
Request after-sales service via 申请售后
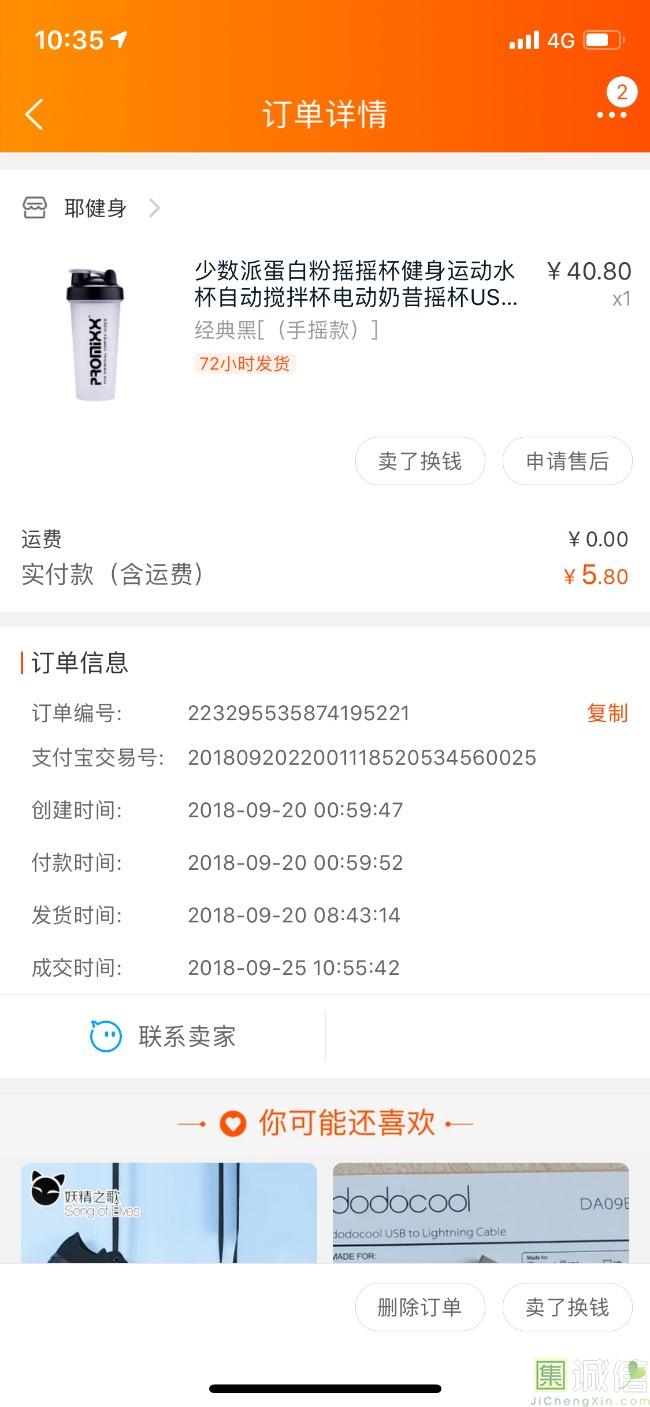[x=567, y=461]
